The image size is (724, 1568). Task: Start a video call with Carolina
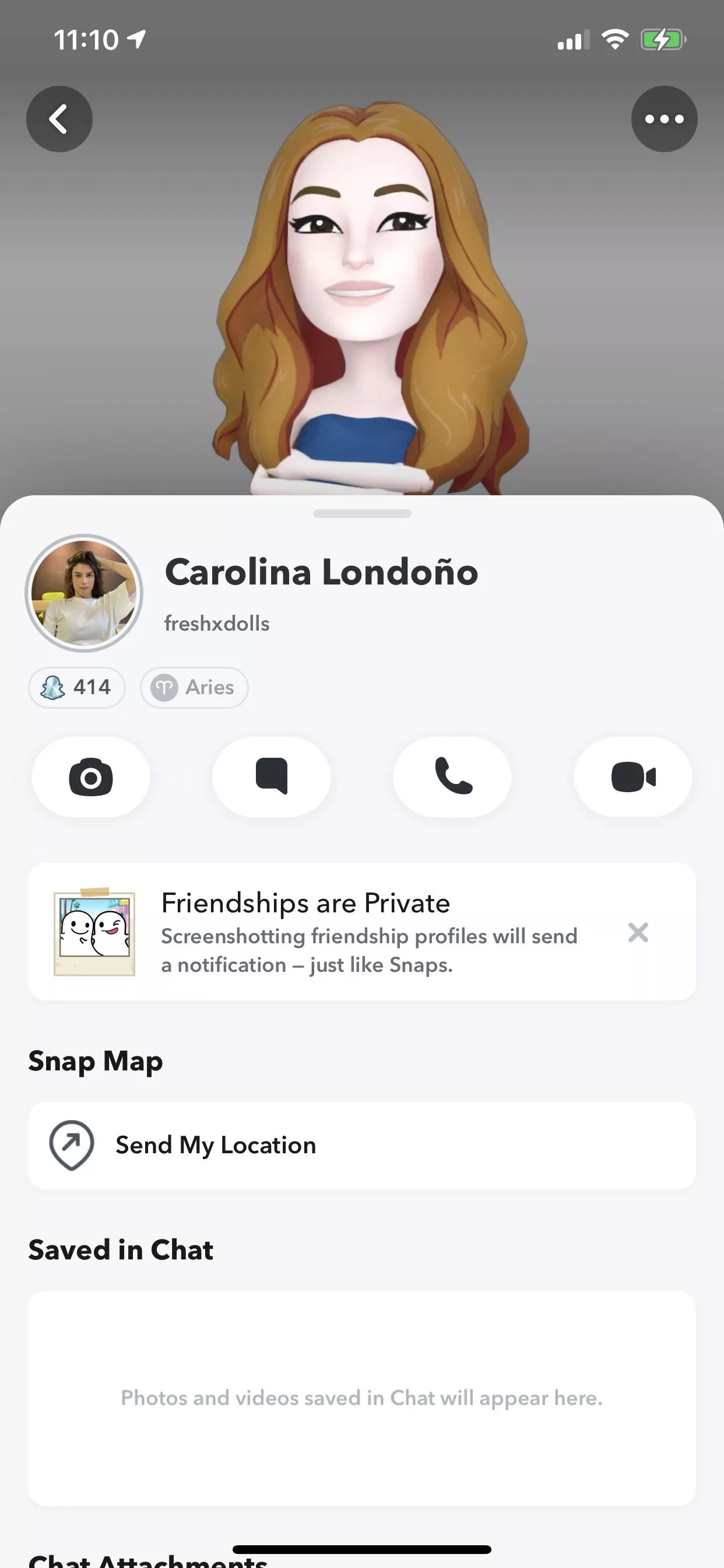point(632,776)
